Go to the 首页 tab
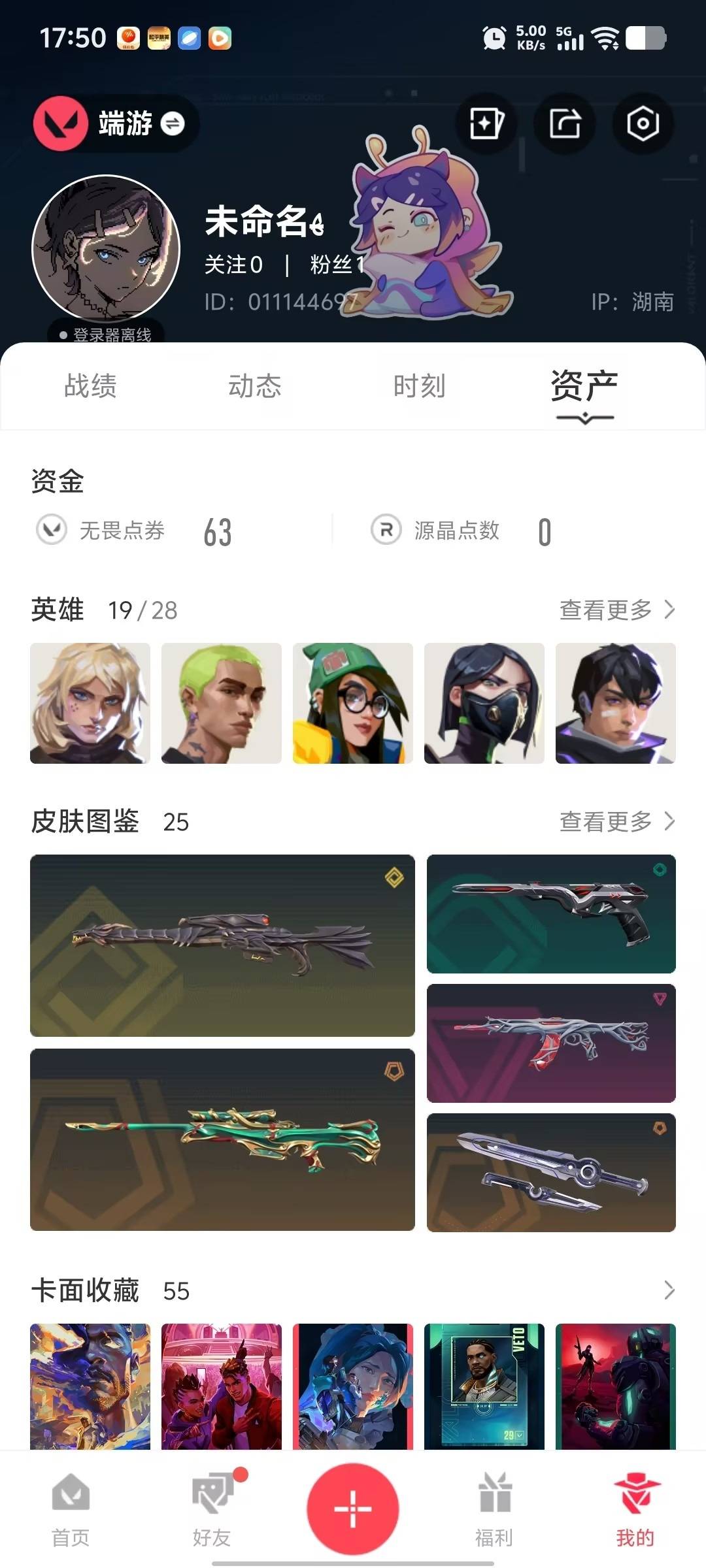Image resolution: width=706 pixels, height=1568 pixels. coord(71,1509)
